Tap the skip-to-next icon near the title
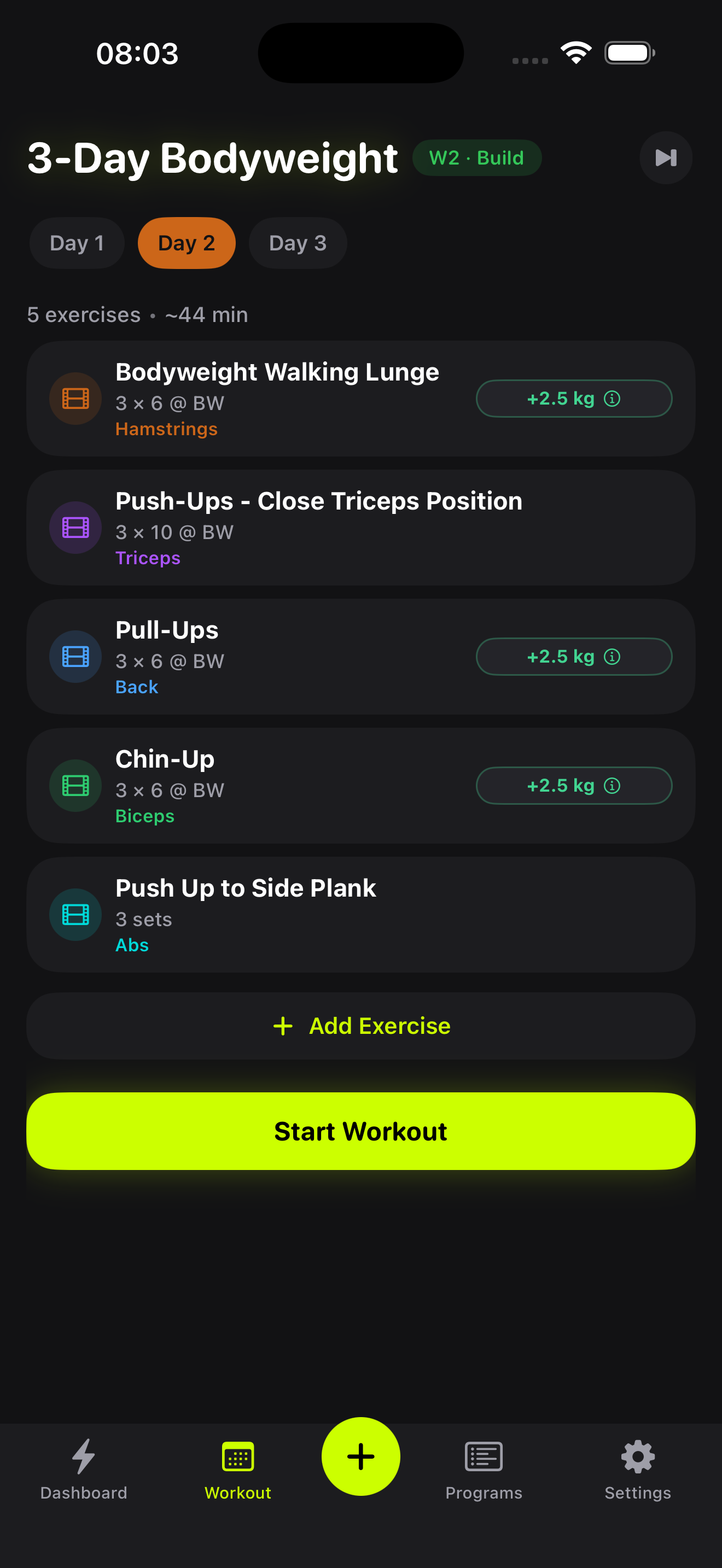Image resolution: width=722 pixels, height=1568 pixels. pyautogui.click(x=665, y=157)
